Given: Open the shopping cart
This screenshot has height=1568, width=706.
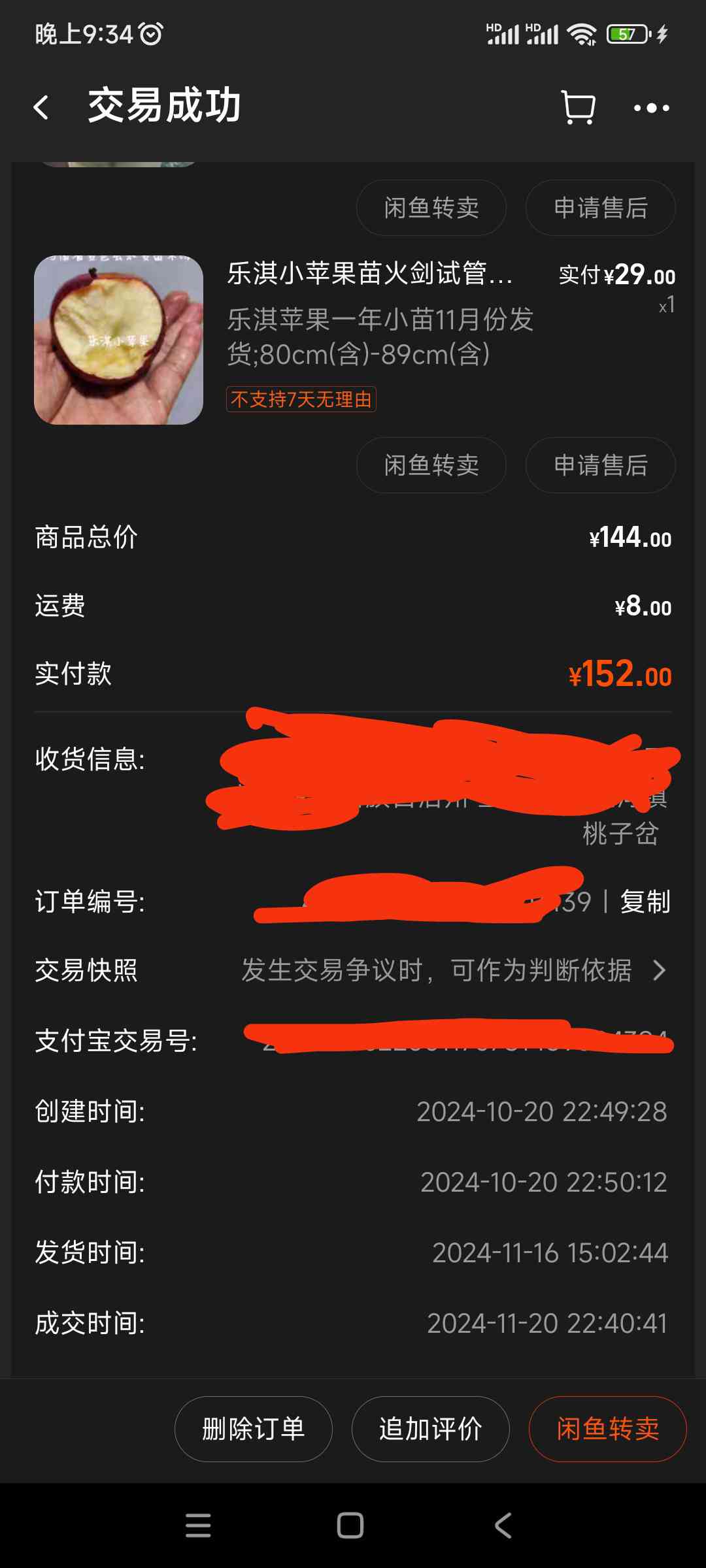Looking at the screenshot, I should point(578,108).
